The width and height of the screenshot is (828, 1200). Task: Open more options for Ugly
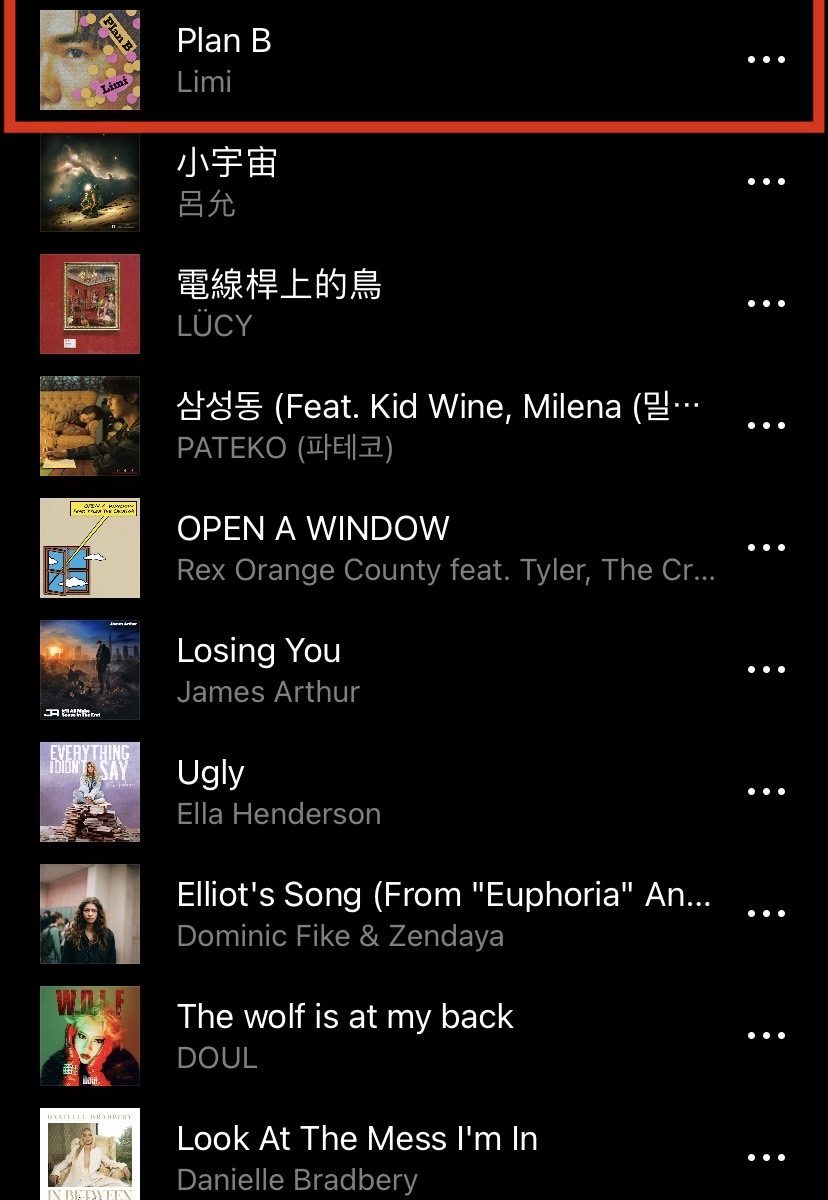tap(766, 792)
